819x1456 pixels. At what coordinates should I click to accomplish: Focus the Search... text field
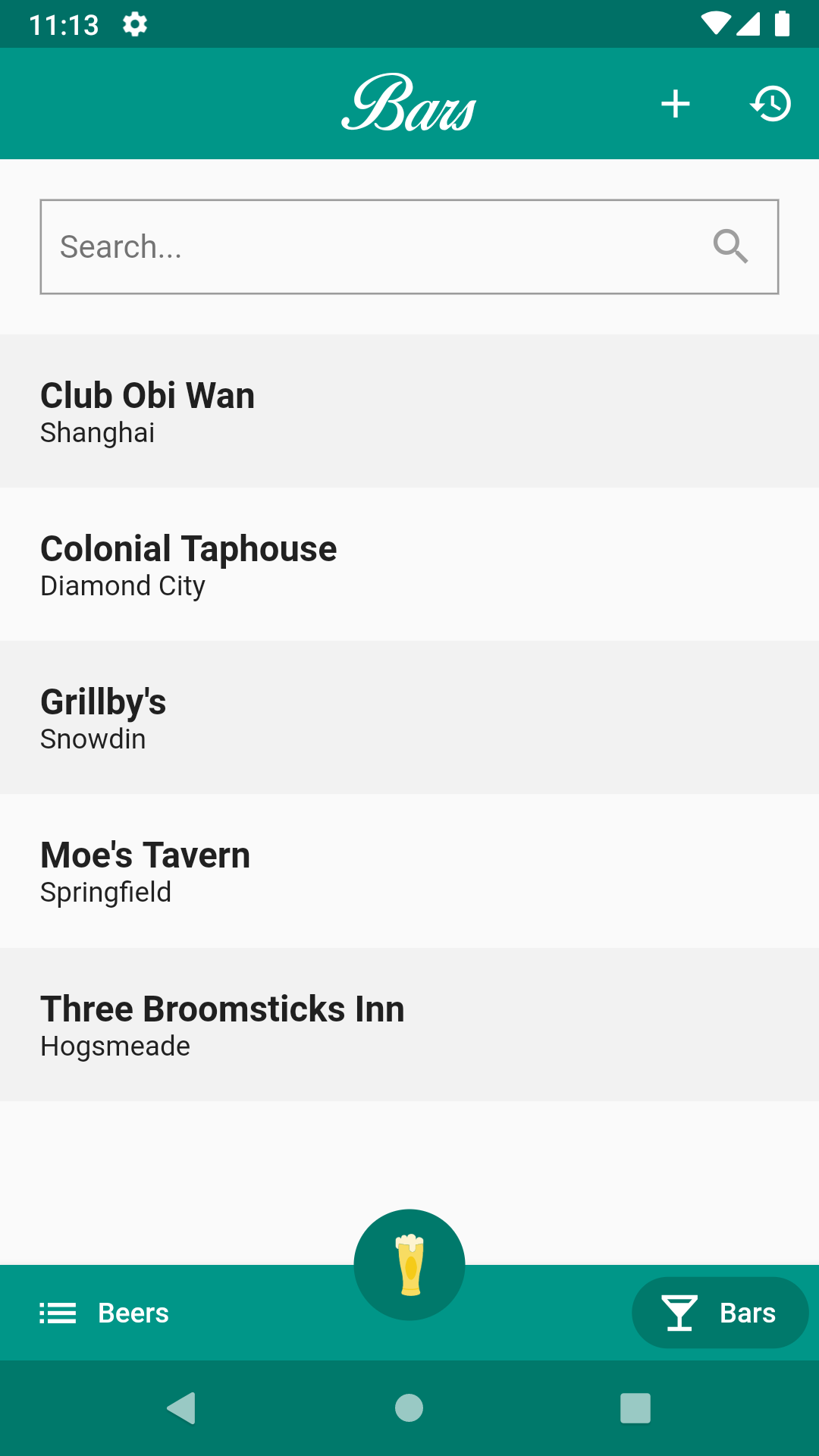(409, 246)
